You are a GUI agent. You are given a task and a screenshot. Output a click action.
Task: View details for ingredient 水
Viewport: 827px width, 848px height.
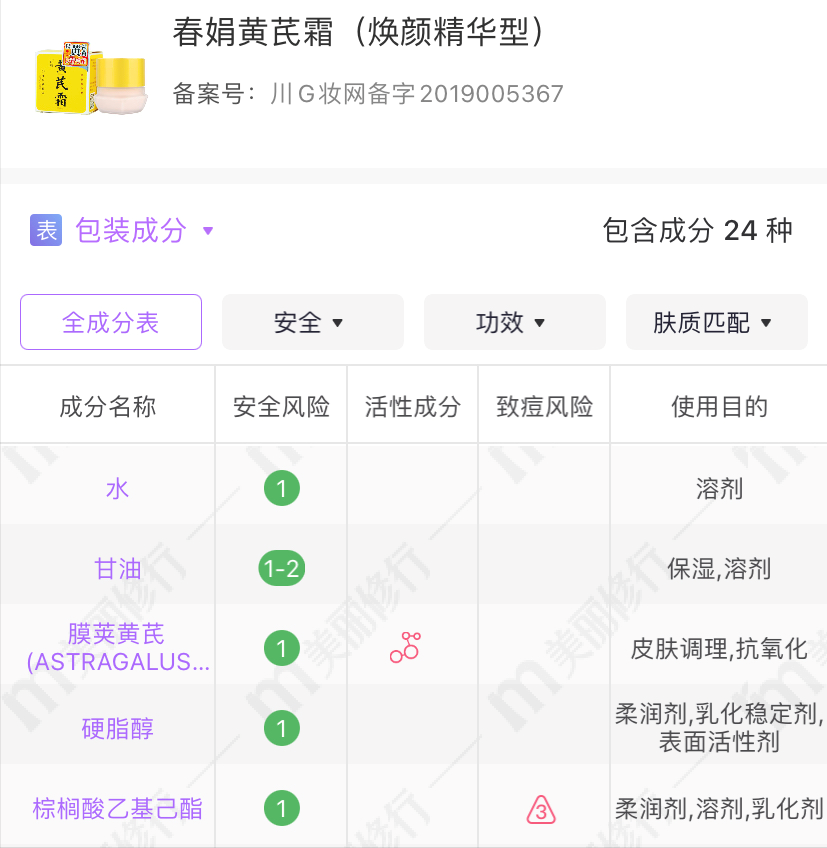(x=118, y=489)
